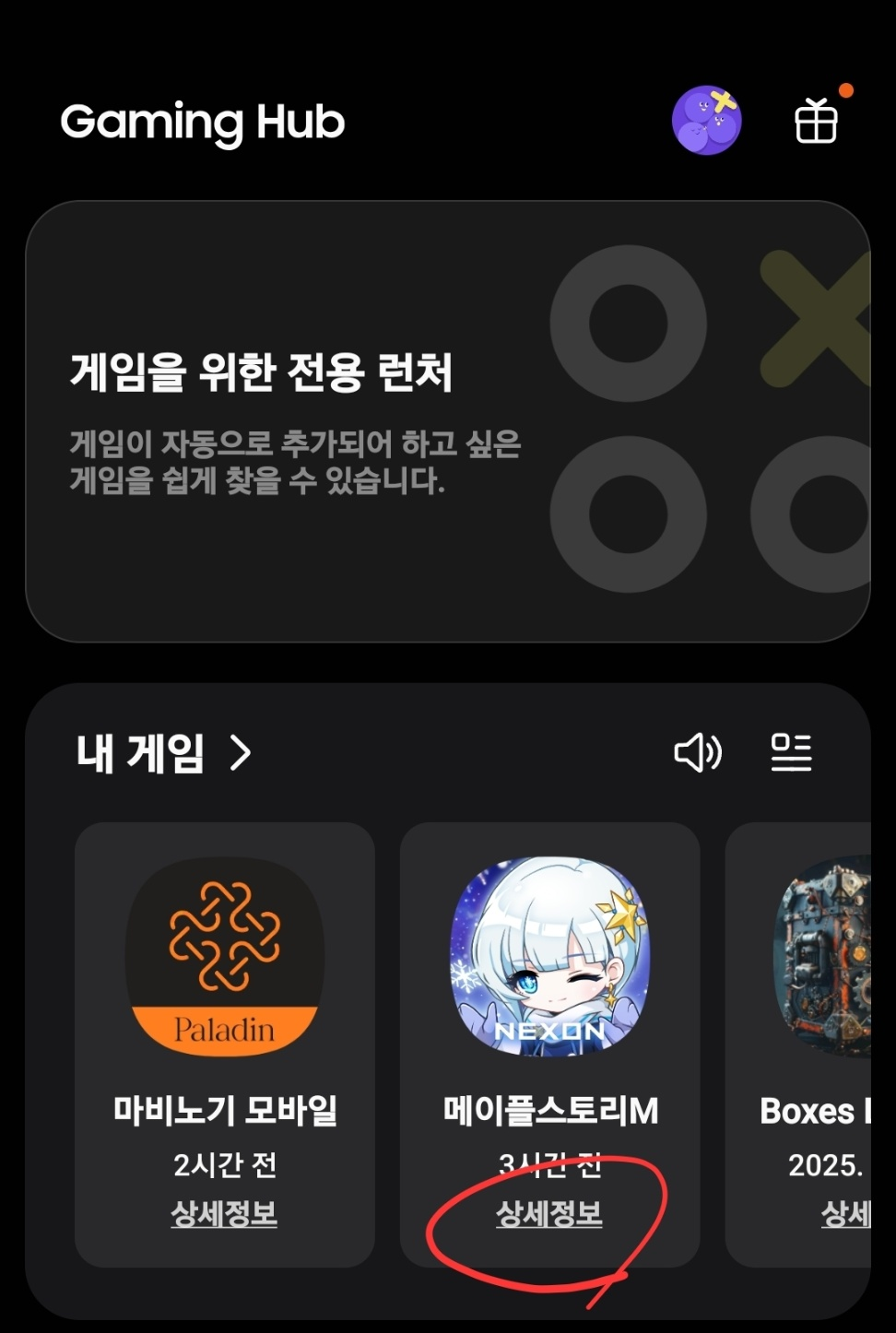896x1333 pixels.
Task: Switch to list view layout icon
Action: (791, 753)
